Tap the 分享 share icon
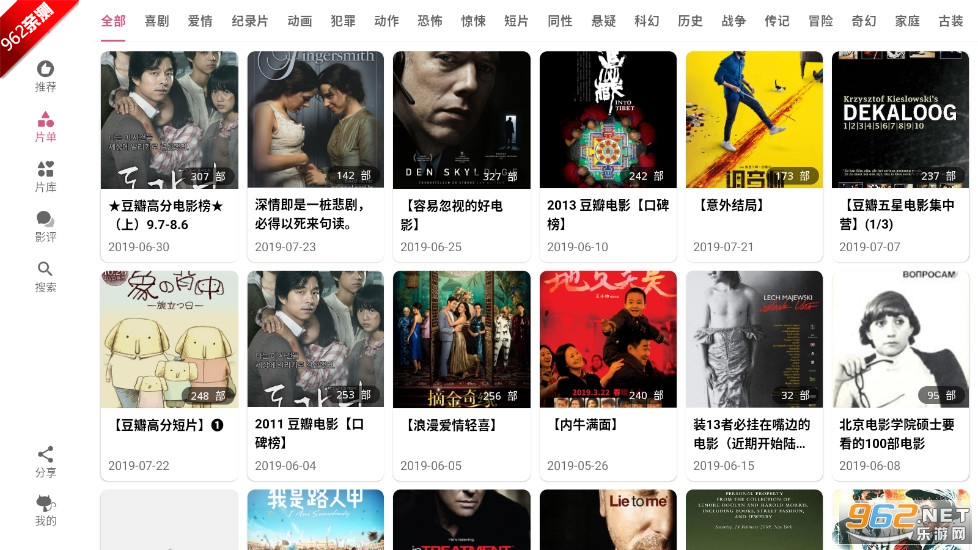 (x=45, y=462)
